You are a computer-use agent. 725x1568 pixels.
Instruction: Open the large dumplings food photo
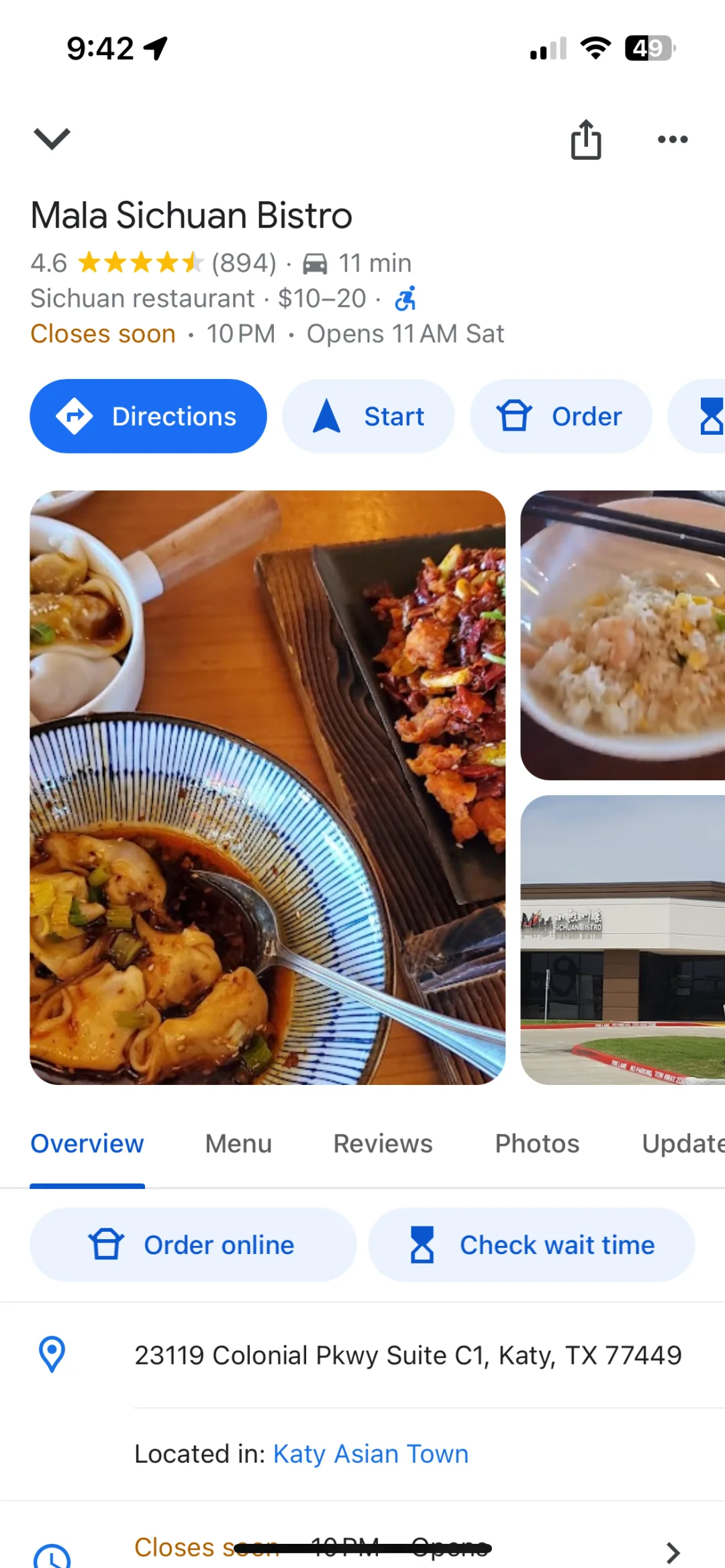pyautogui.click(x=267, y=787)
